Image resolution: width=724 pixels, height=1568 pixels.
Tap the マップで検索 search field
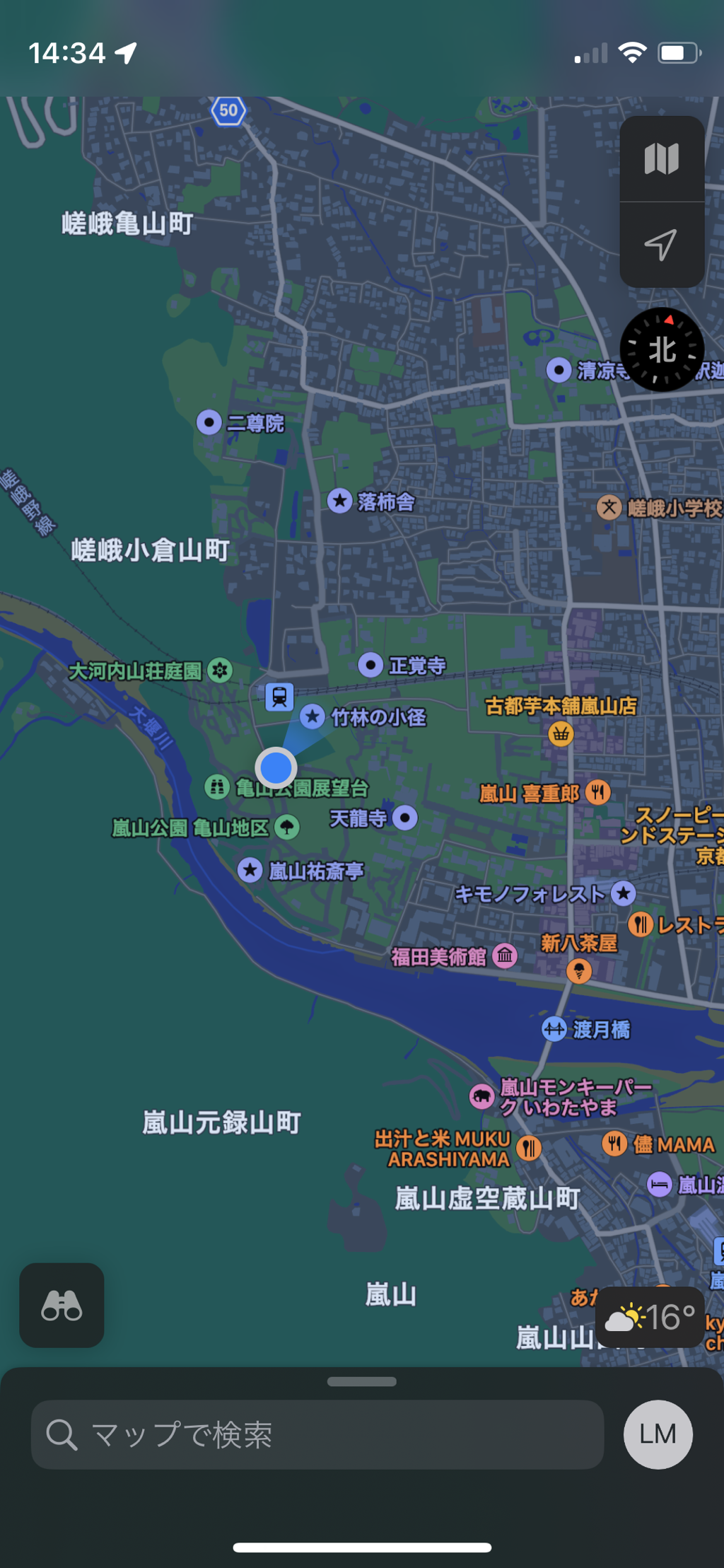(317, 1434)
